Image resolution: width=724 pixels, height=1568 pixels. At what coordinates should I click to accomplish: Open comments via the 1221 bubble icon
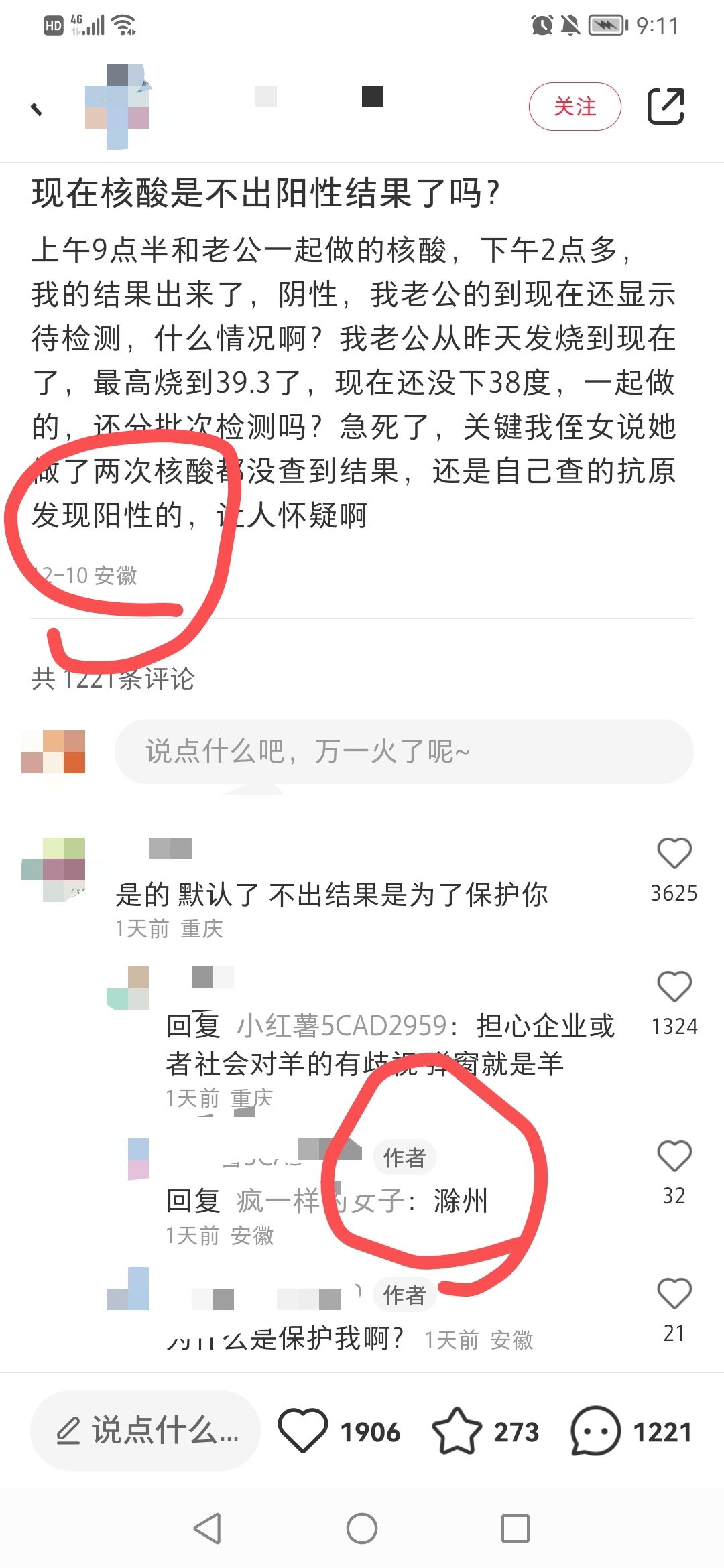click(x=595, y=1431)
